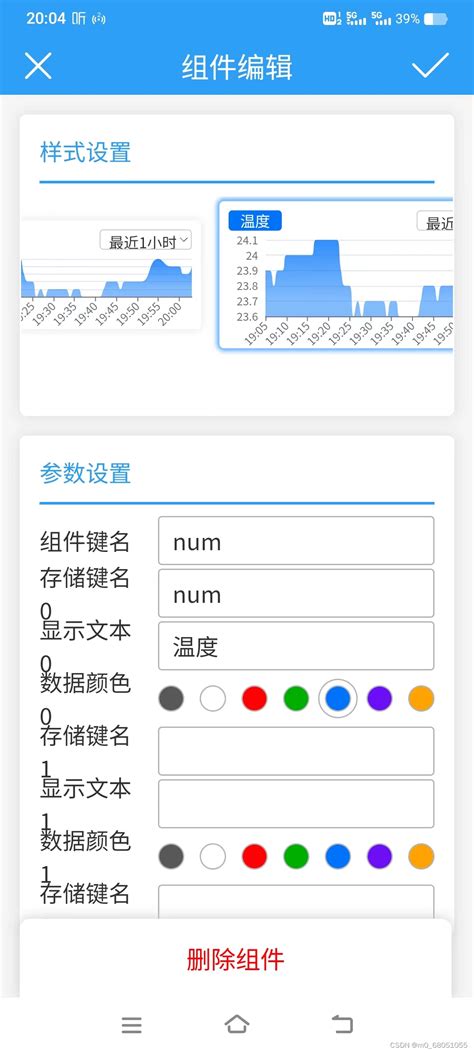
Task: Edit the 组件键名 field
Action: (x=296, y=541)
